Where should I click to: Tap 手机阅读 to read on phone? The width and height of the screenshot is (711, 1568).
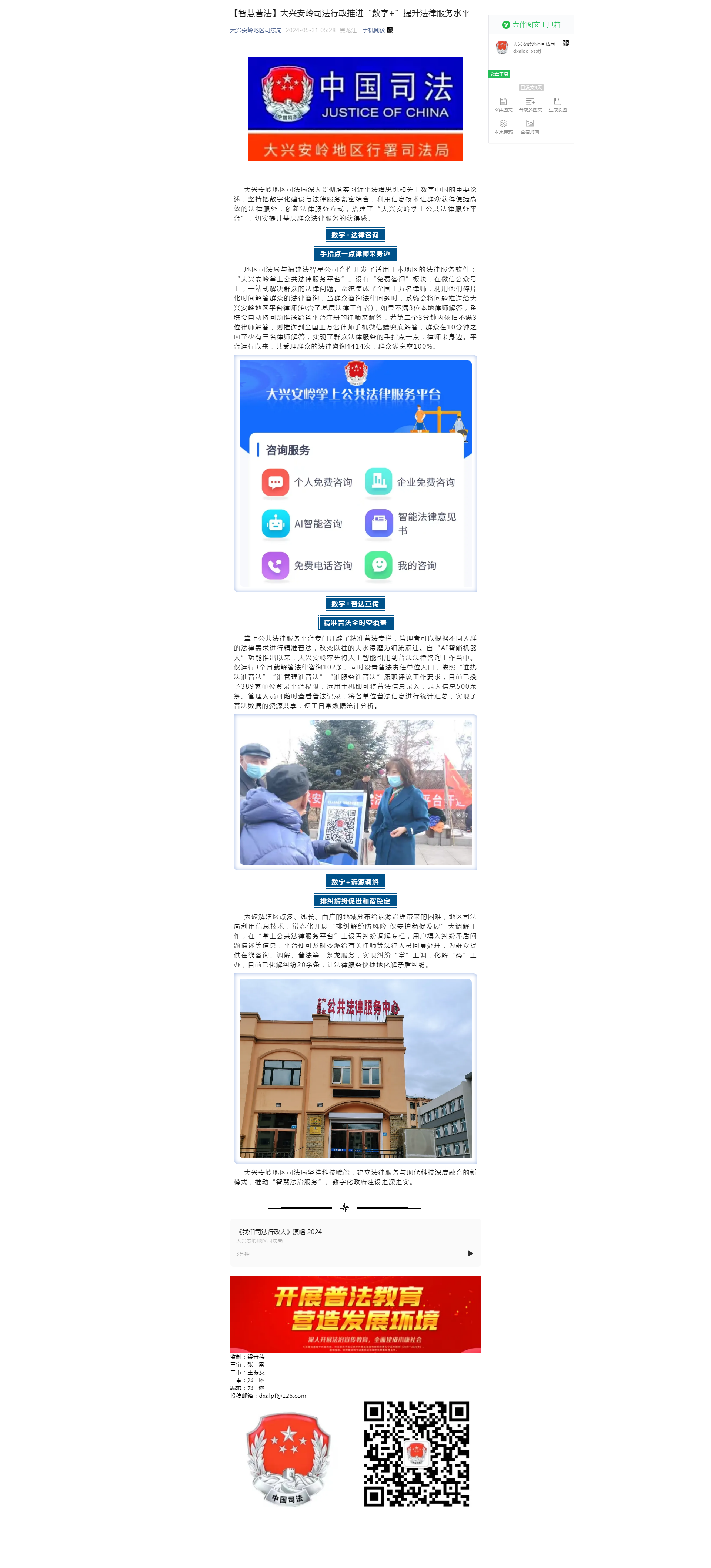(374, 30)
